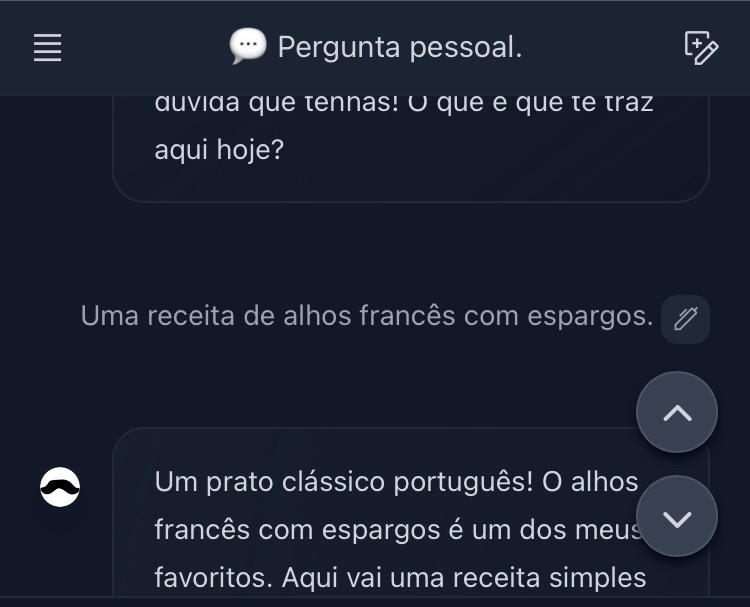Start a new chat
This screenshot has width=750, height=607.
pos(700,48)
